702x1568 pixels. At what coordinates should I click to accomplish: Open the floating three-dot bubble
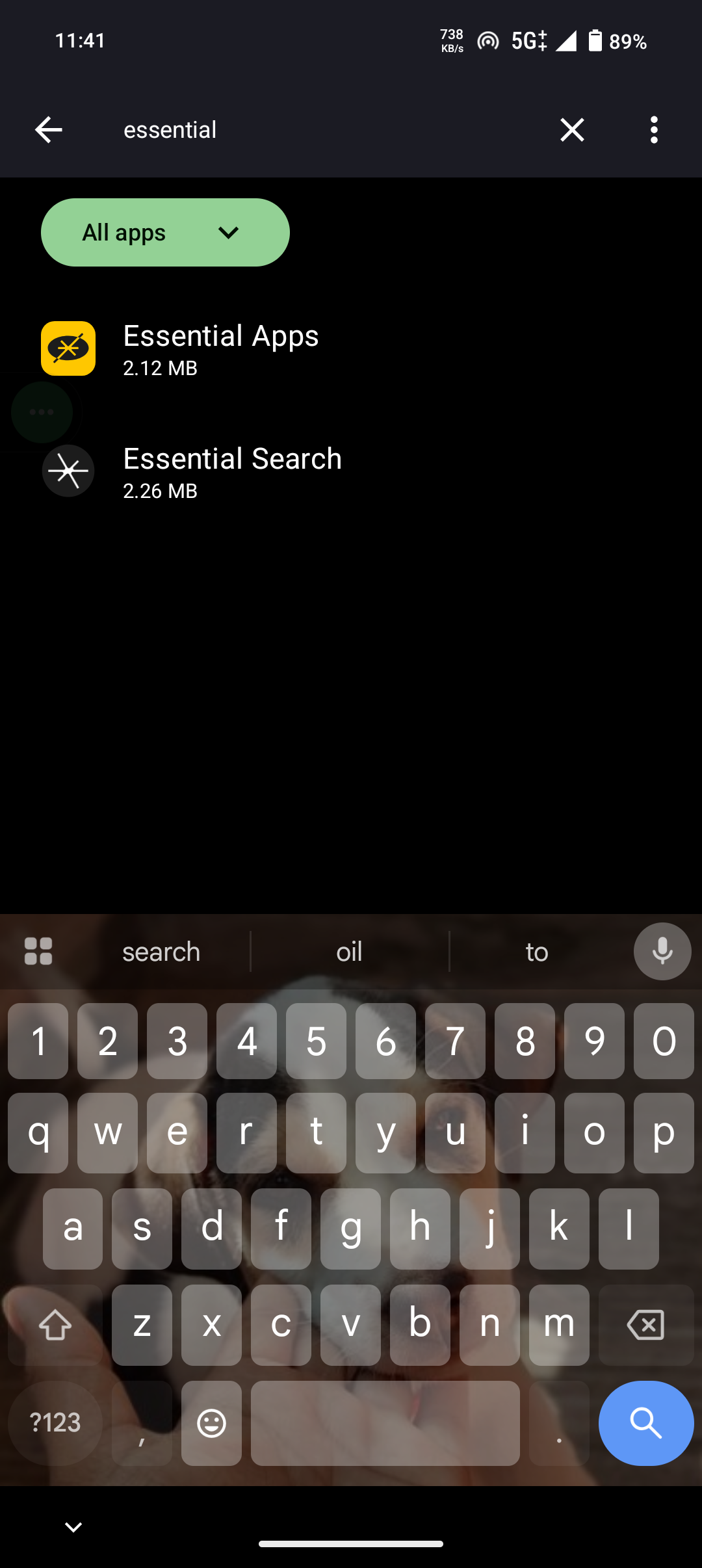(x=42, y=412)
